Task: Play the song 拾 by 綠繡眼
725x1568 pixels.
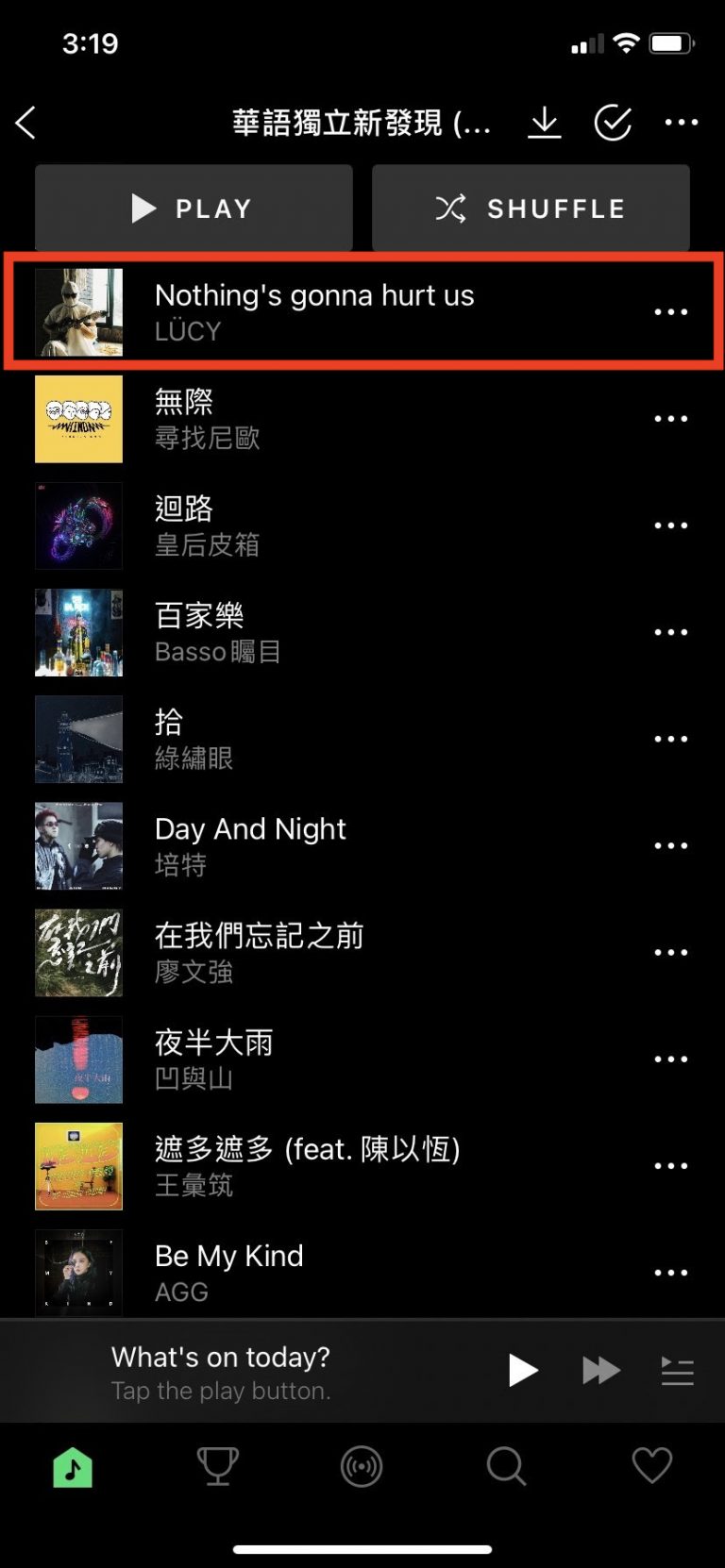Action: point(194,739)
